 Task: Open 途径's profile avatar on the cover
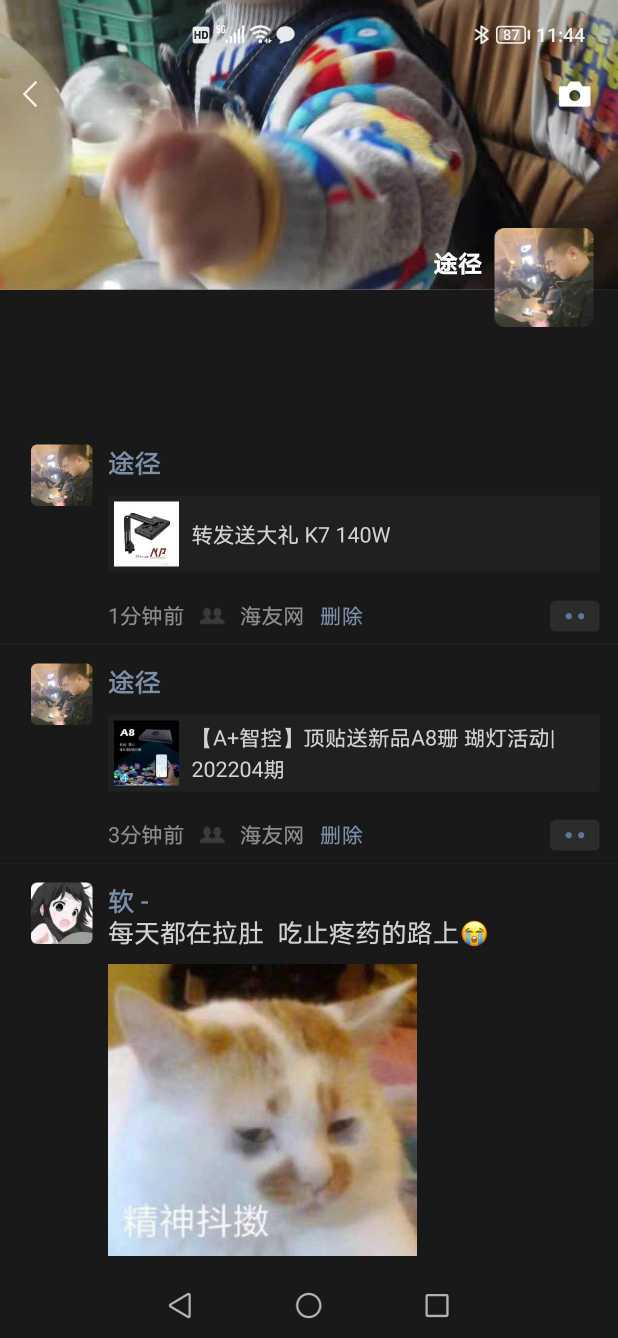point(543,277)
